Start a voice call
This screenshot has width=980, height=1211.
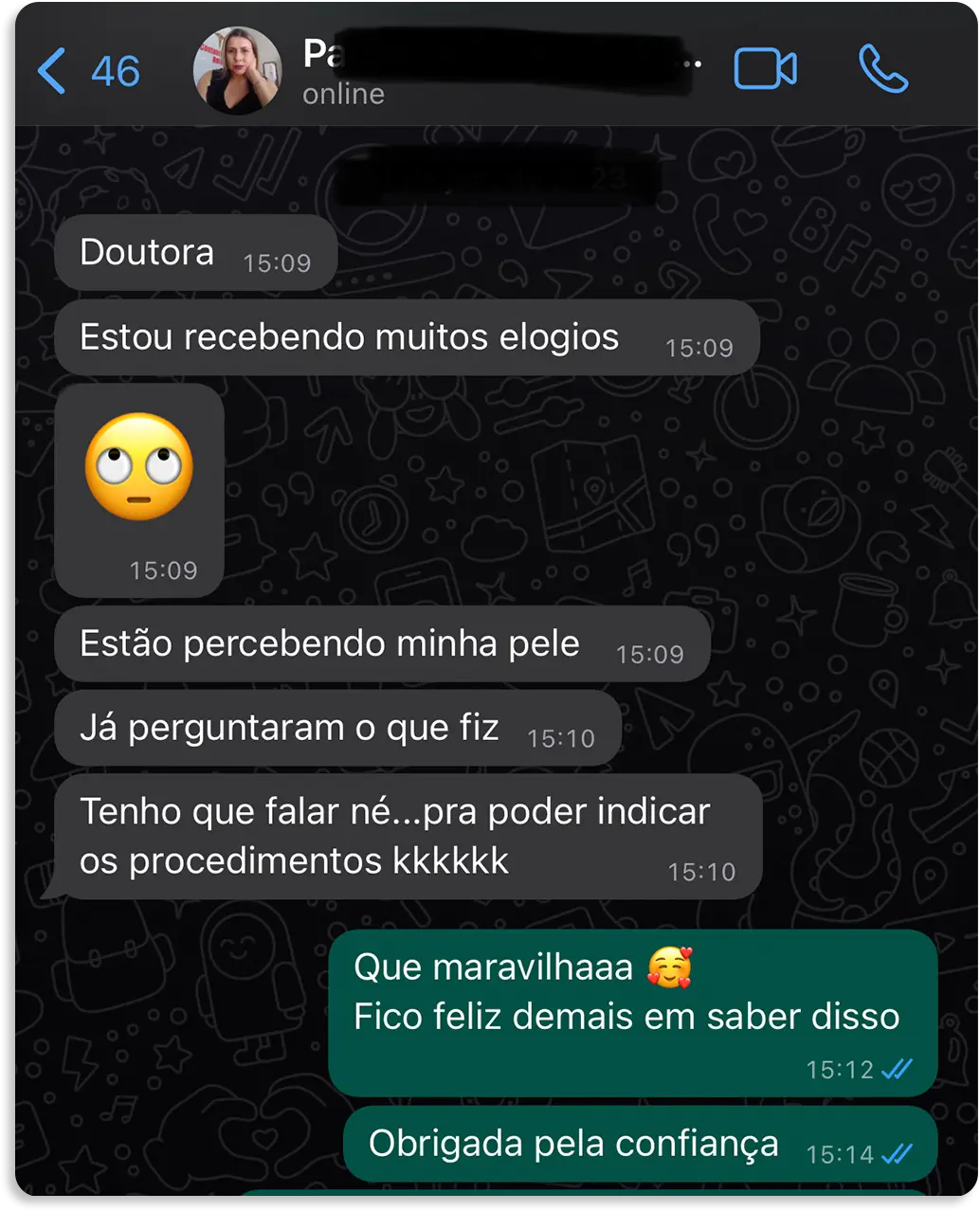coord(882,69)
